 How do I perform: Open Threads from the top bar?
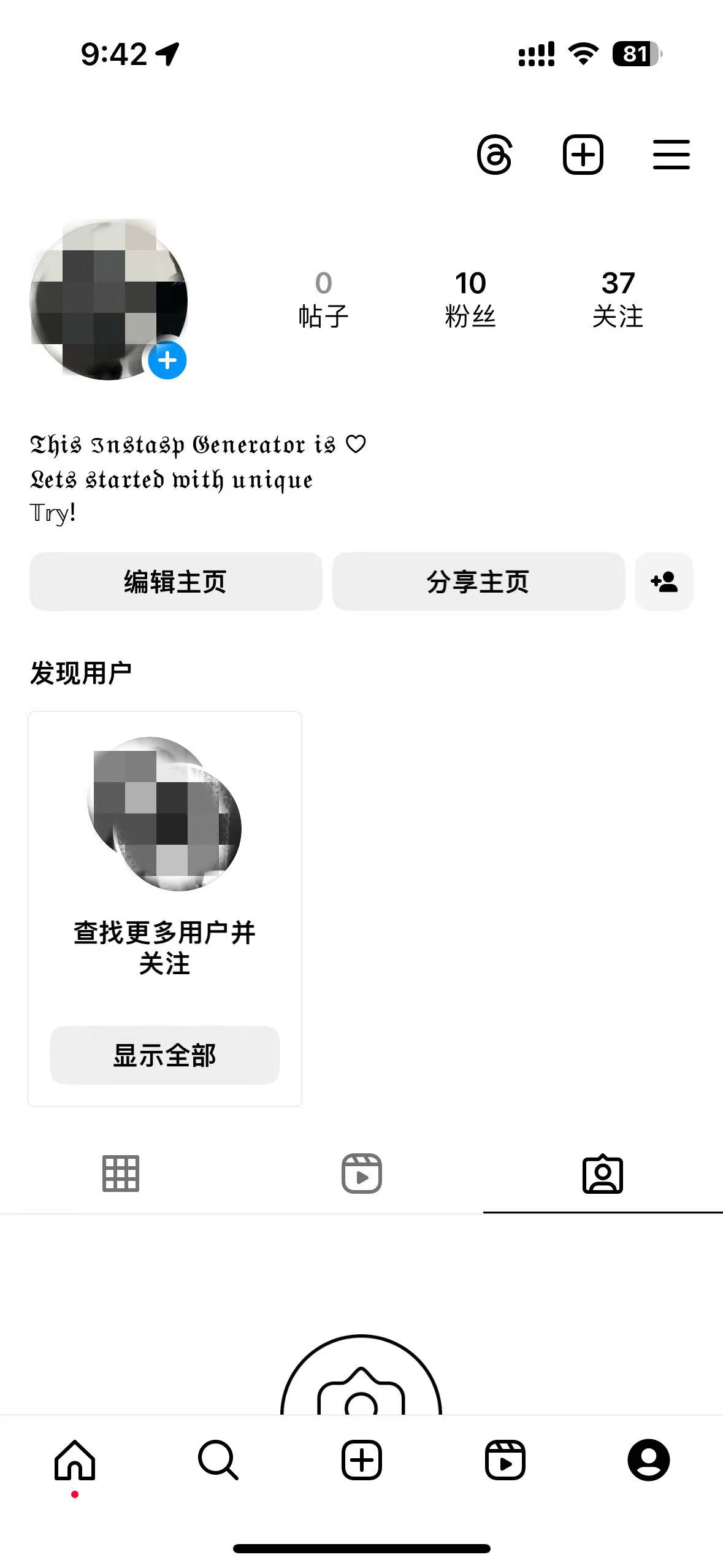point(494,155)
